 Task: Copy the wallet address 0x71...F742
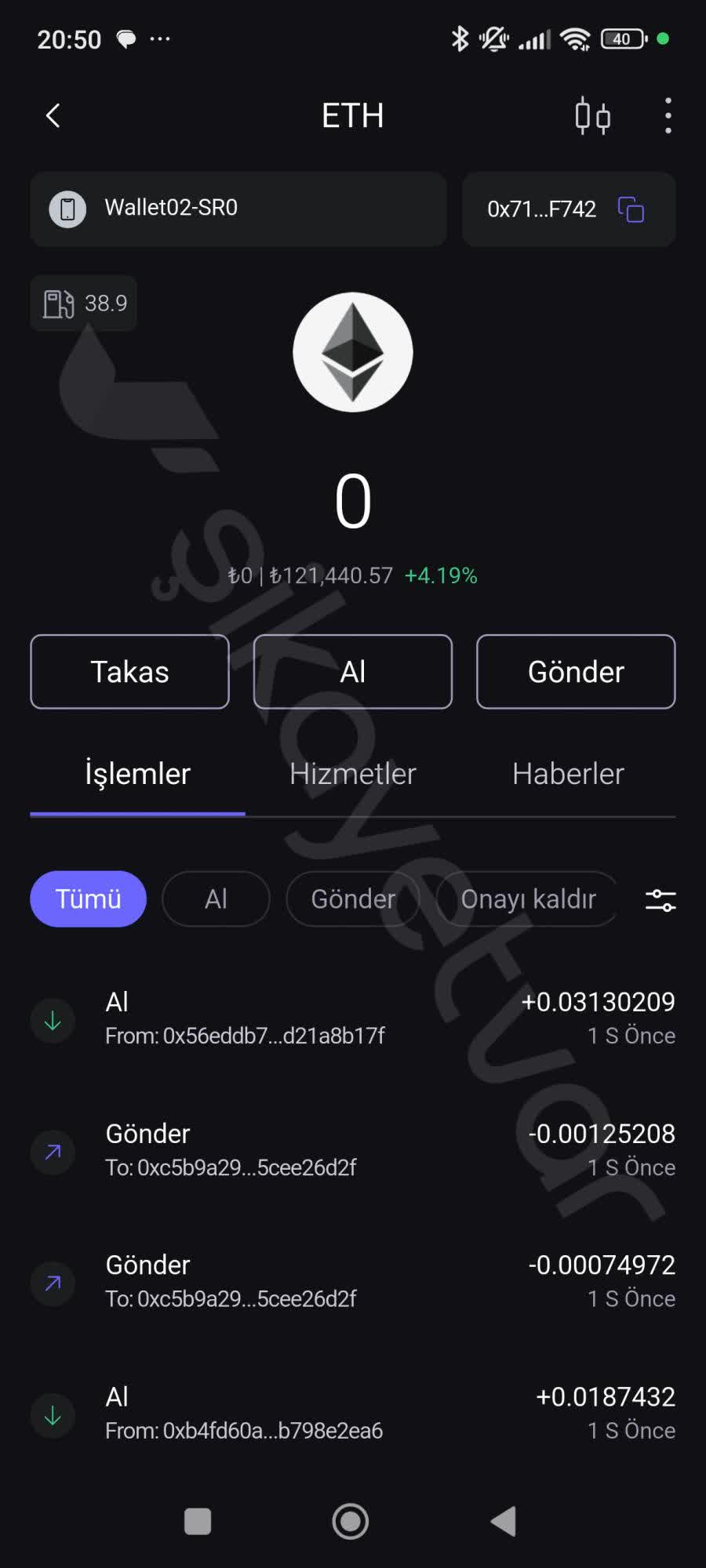[630, 209]
